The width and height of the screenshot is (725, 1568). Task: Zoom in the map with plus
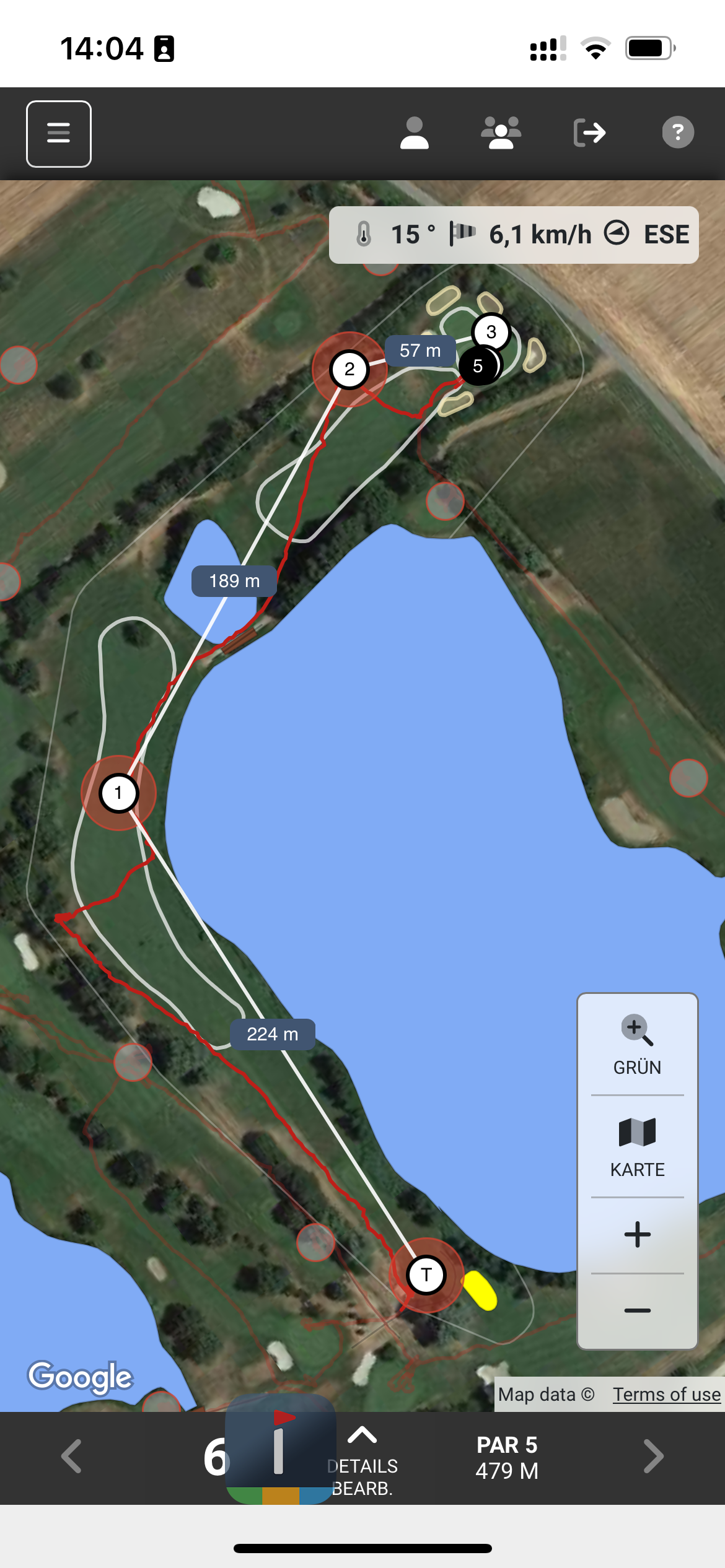pos(637,1235)
